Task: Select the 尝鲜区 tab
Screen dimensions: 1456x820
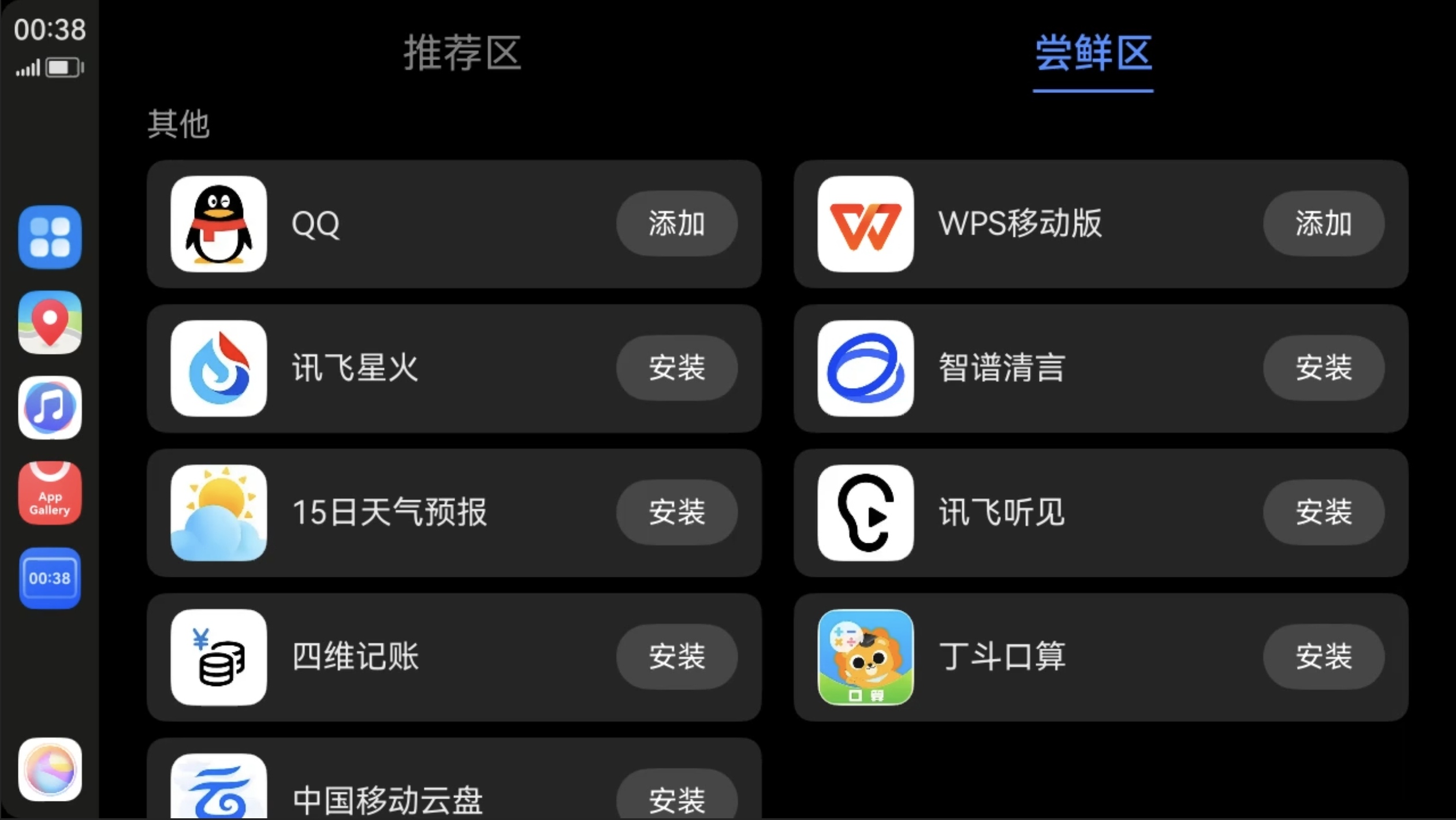Action: (1093, 53)
